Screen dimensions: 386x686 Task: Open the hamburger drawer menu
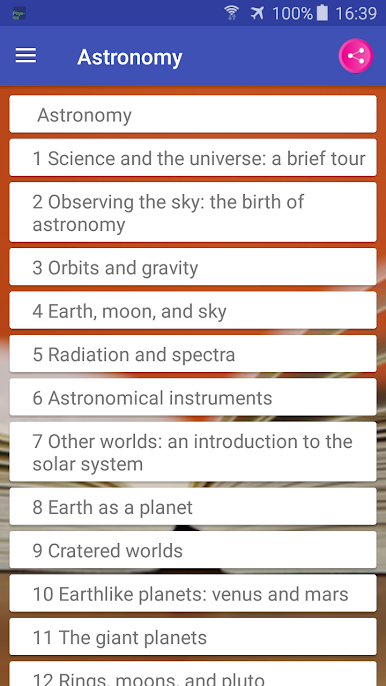(26, 56)
